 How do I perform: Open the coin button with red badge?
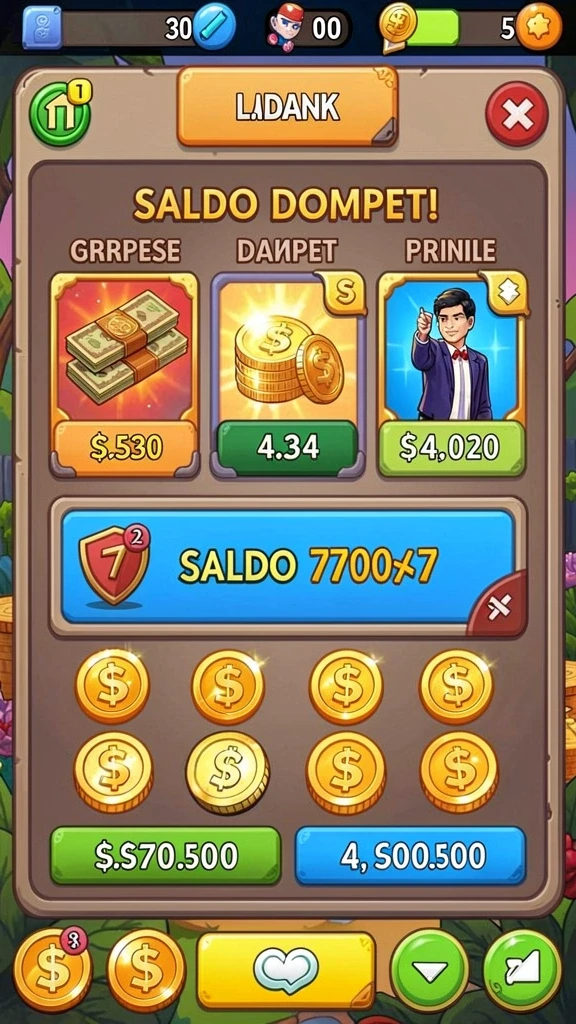(x=53, y=970)
